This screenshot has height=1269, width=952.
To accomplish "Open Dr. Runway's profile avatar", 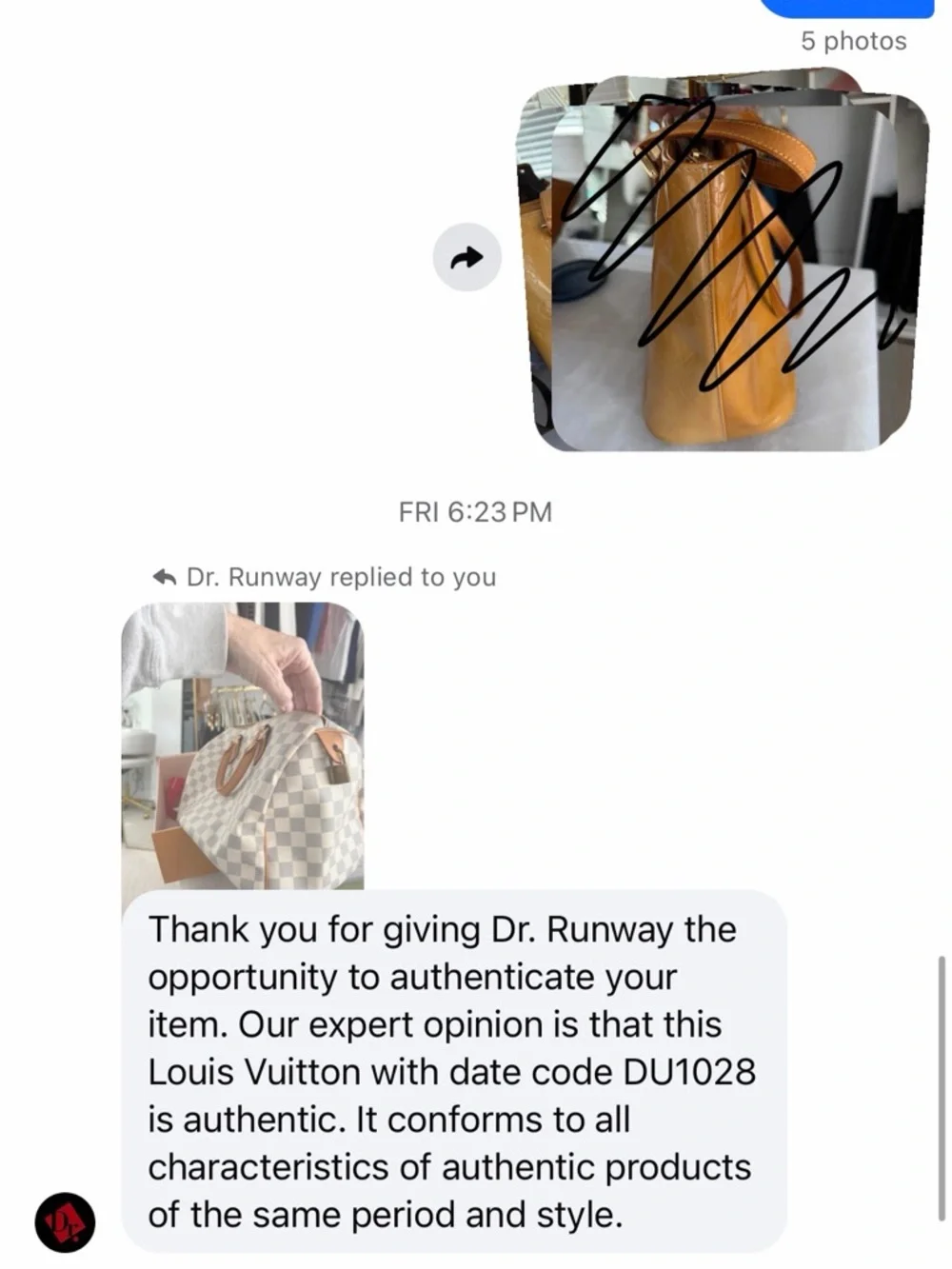I will pos(66,1221).
